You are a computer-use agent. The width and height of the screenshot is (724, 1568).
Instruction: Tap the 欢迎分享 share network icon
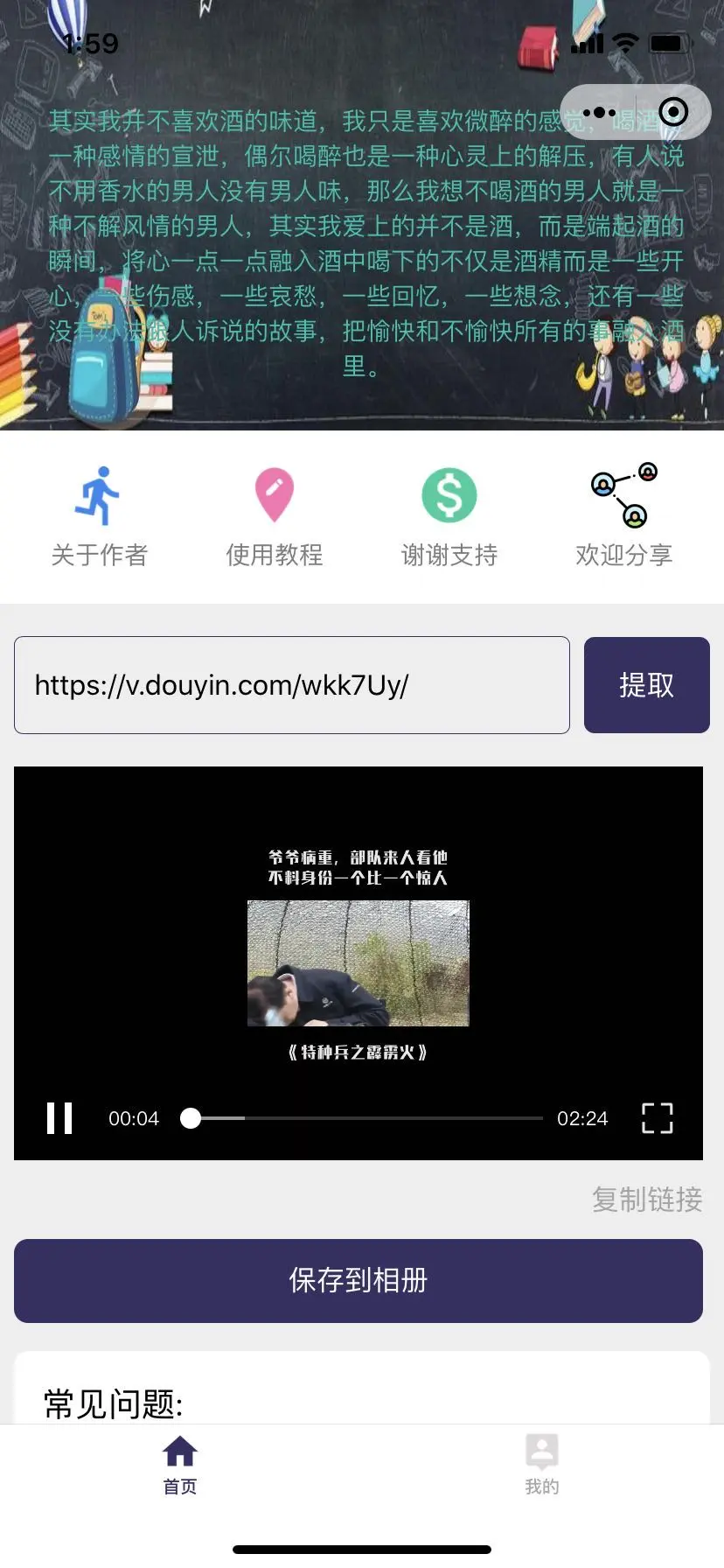tap(623, 494)
